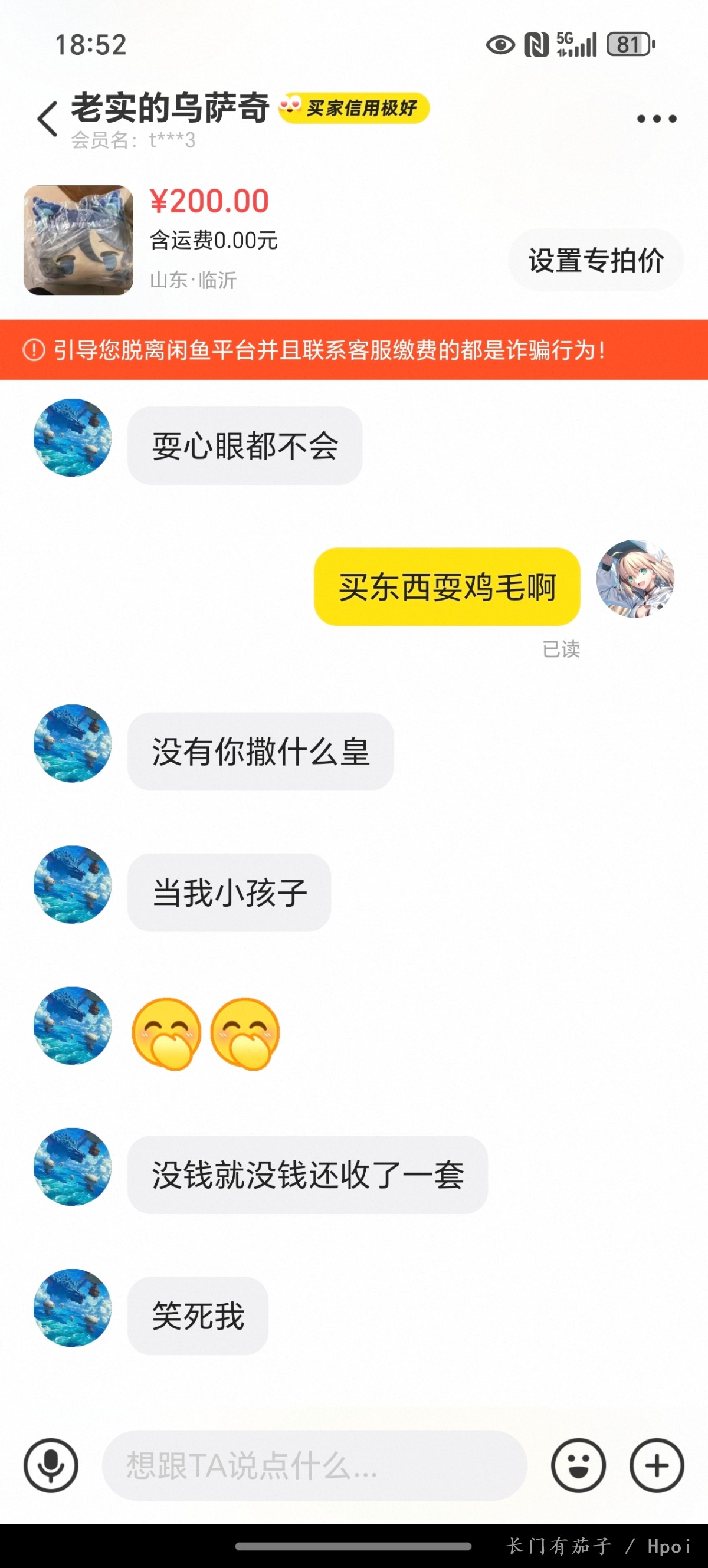Open the emoji picker
This screenshot has height=1568, width=708.
point(578,1465)
